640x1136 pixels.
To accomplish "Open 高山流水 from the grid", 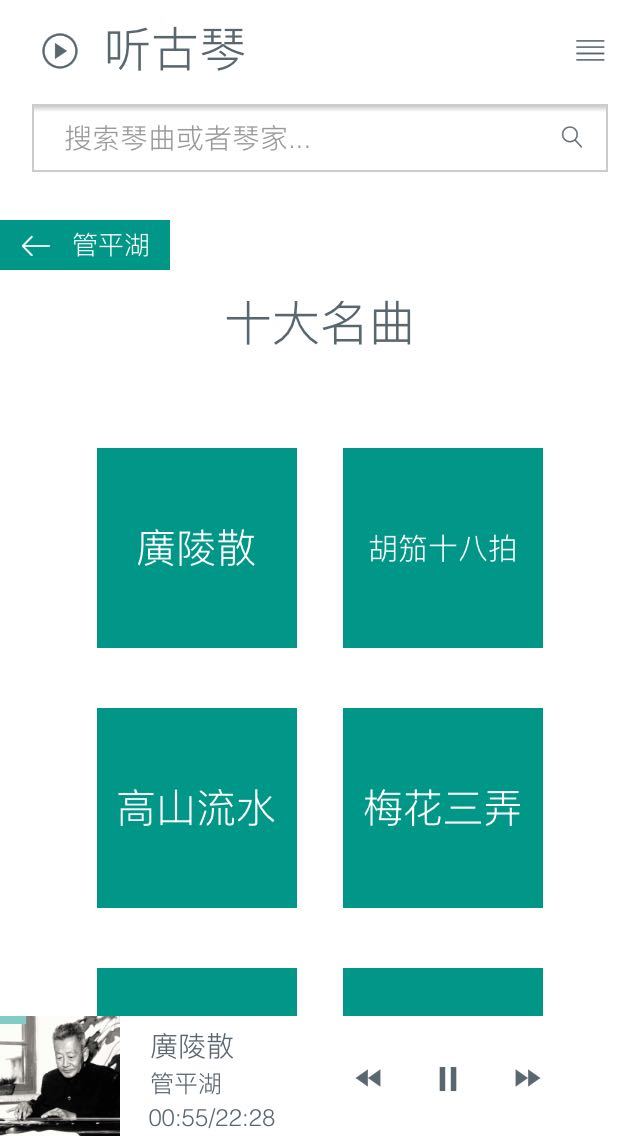I will [197, 808].
